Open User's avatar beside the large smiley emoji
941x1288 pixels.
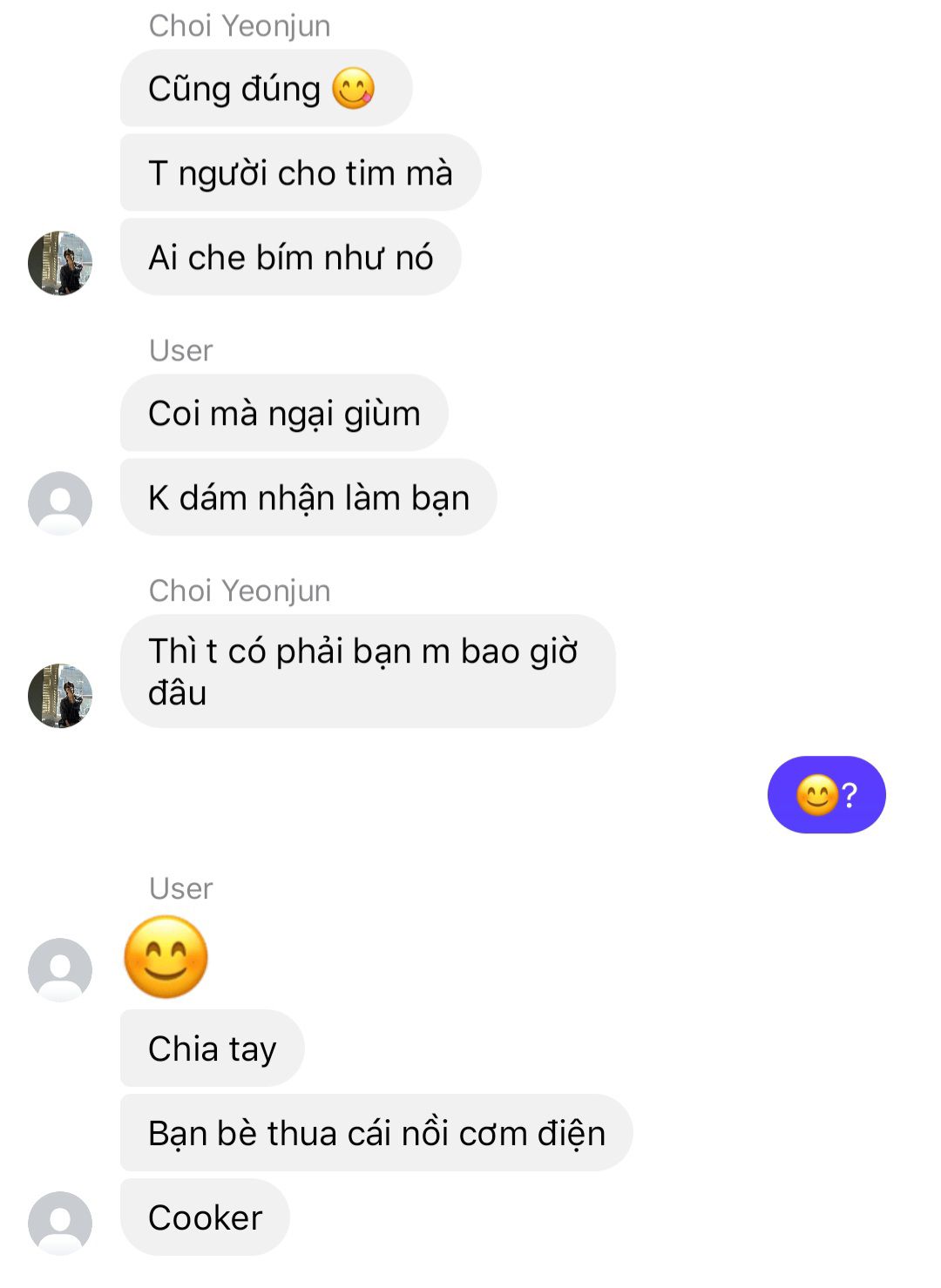tap(60, 969)
